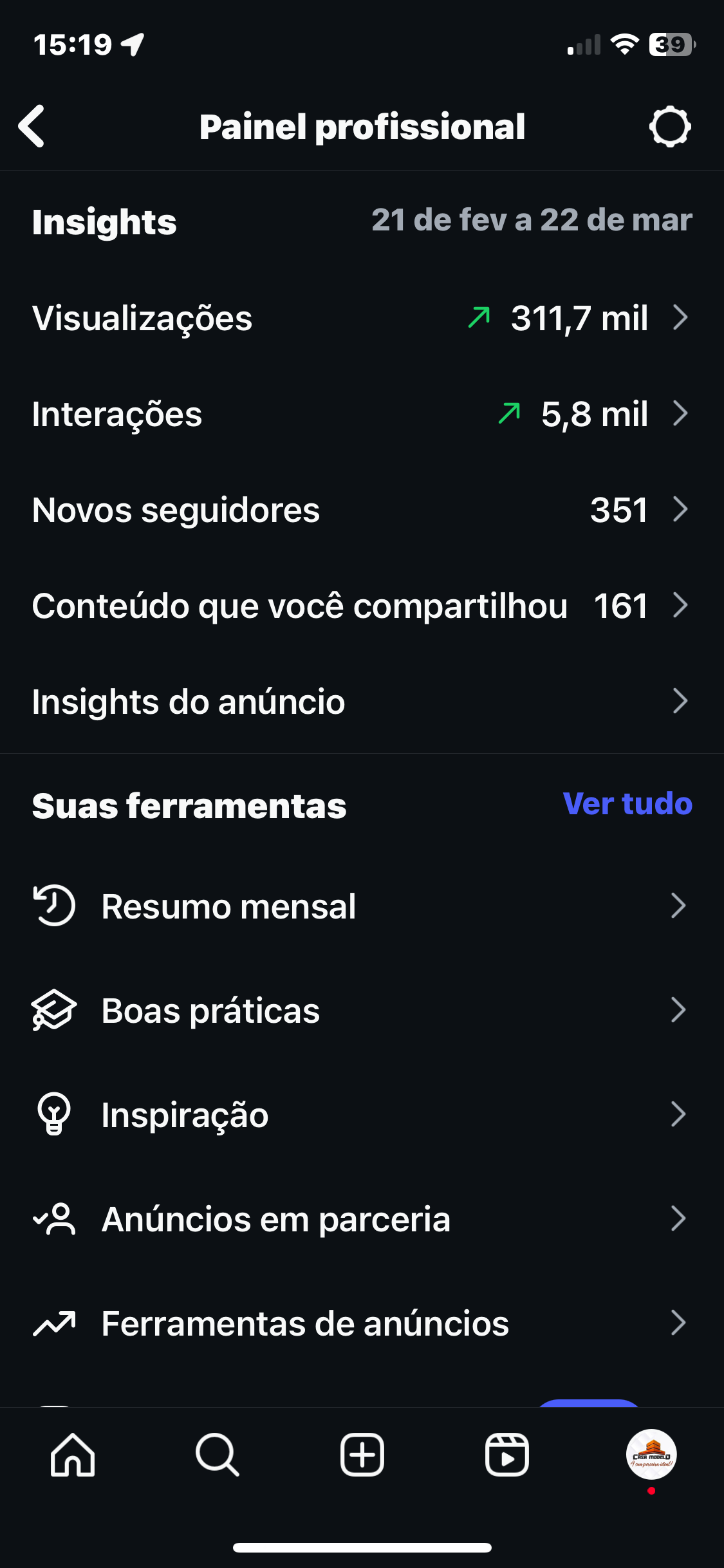Image resolution: width=724 pixels, height=1568 pixels.
Task: Open the Resumo mensal history icon
Action: click(55, 906)
